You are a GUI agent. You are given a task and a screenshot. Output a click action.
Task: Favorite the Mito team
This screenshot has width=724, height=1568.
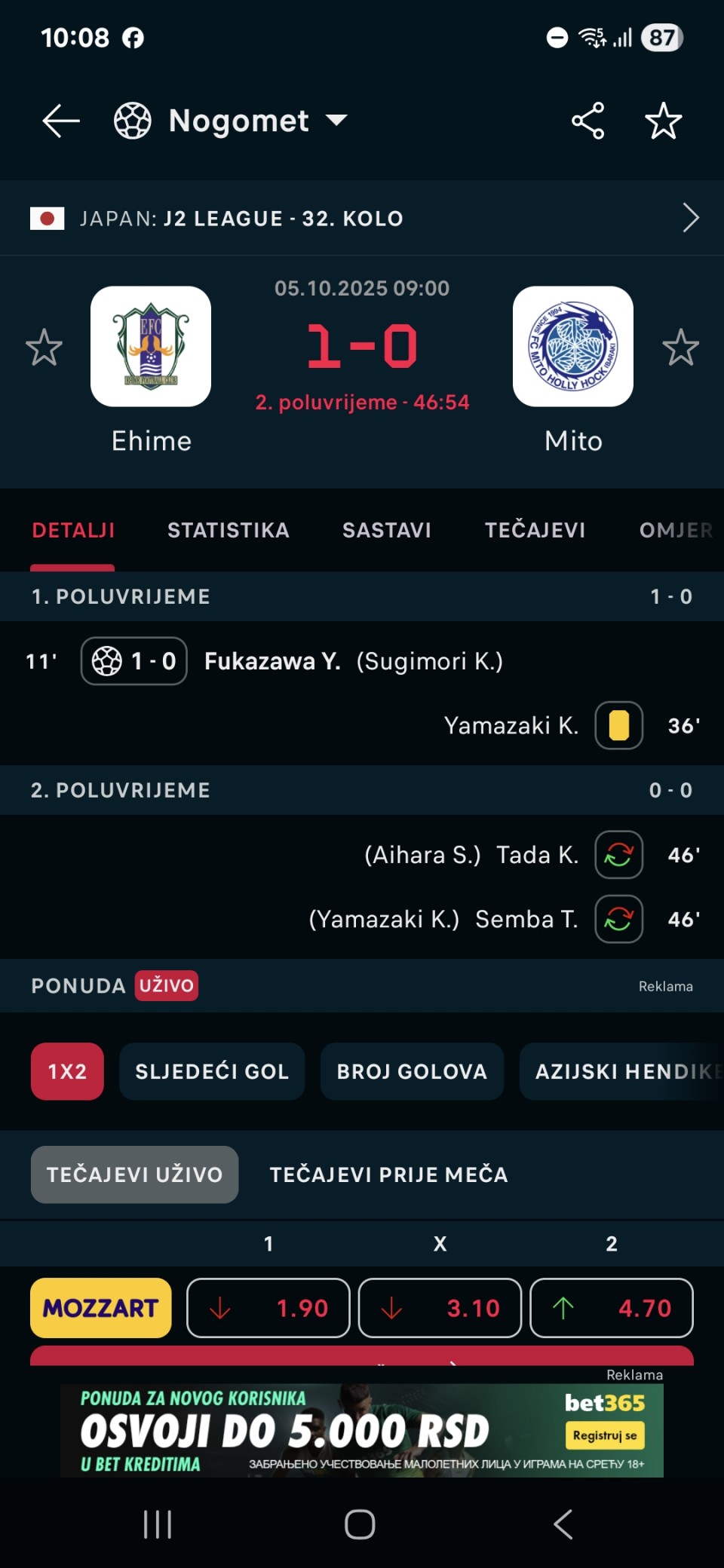(x=680, y=348)
